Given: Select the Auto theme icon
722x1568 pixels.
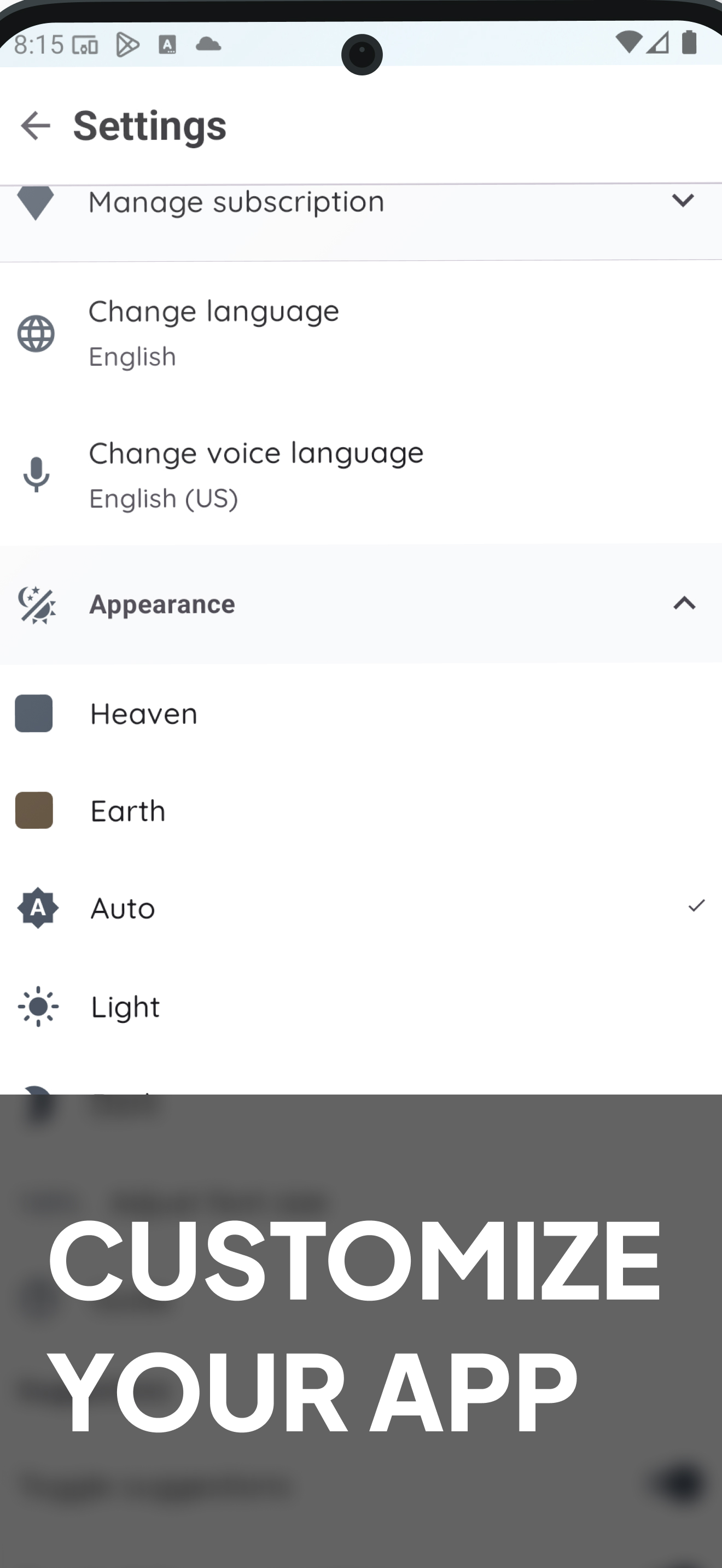Looking at the screenshot, I should 38,908.
